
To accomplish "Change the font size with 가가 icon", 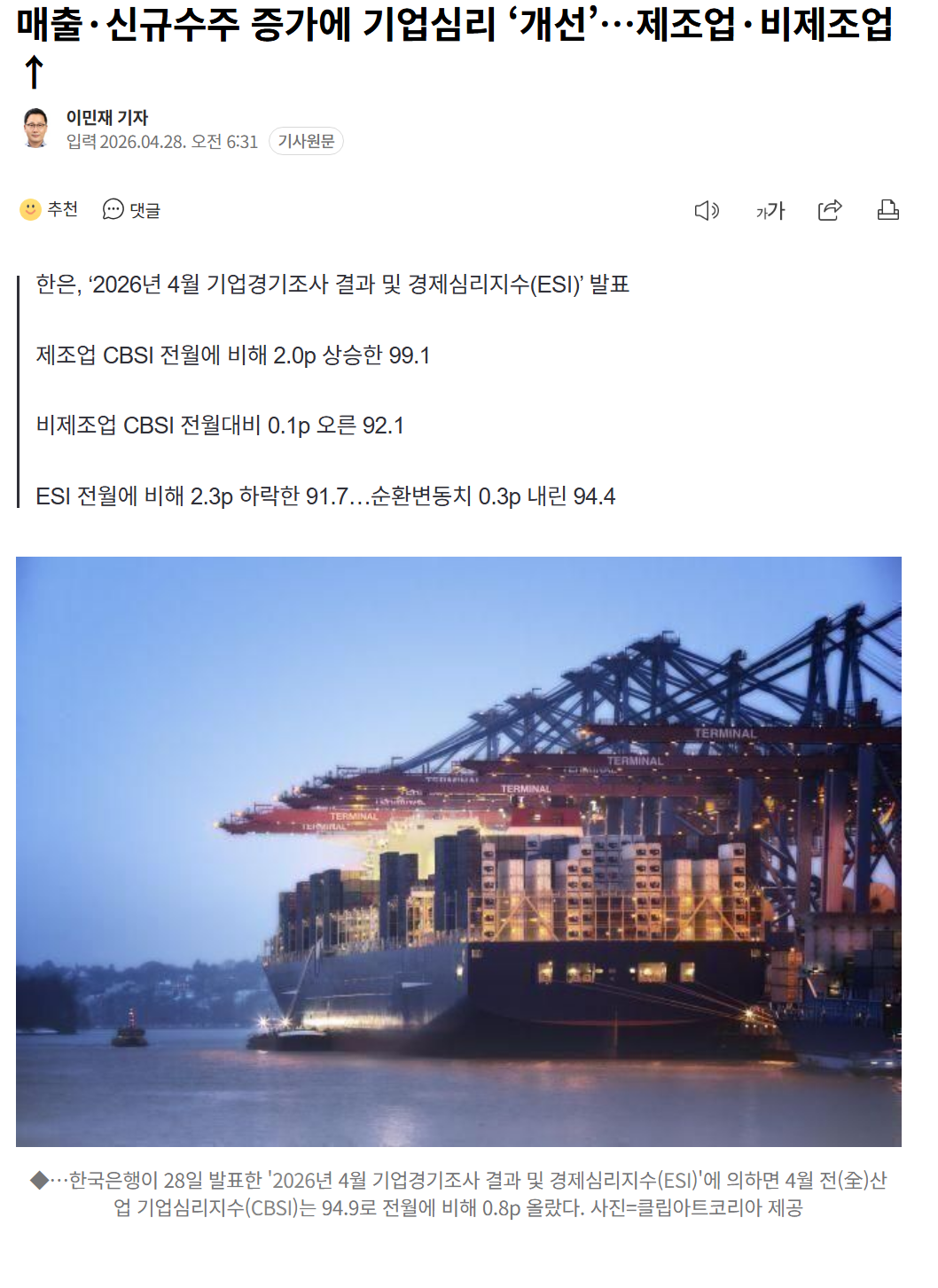I will pos(770,210).
